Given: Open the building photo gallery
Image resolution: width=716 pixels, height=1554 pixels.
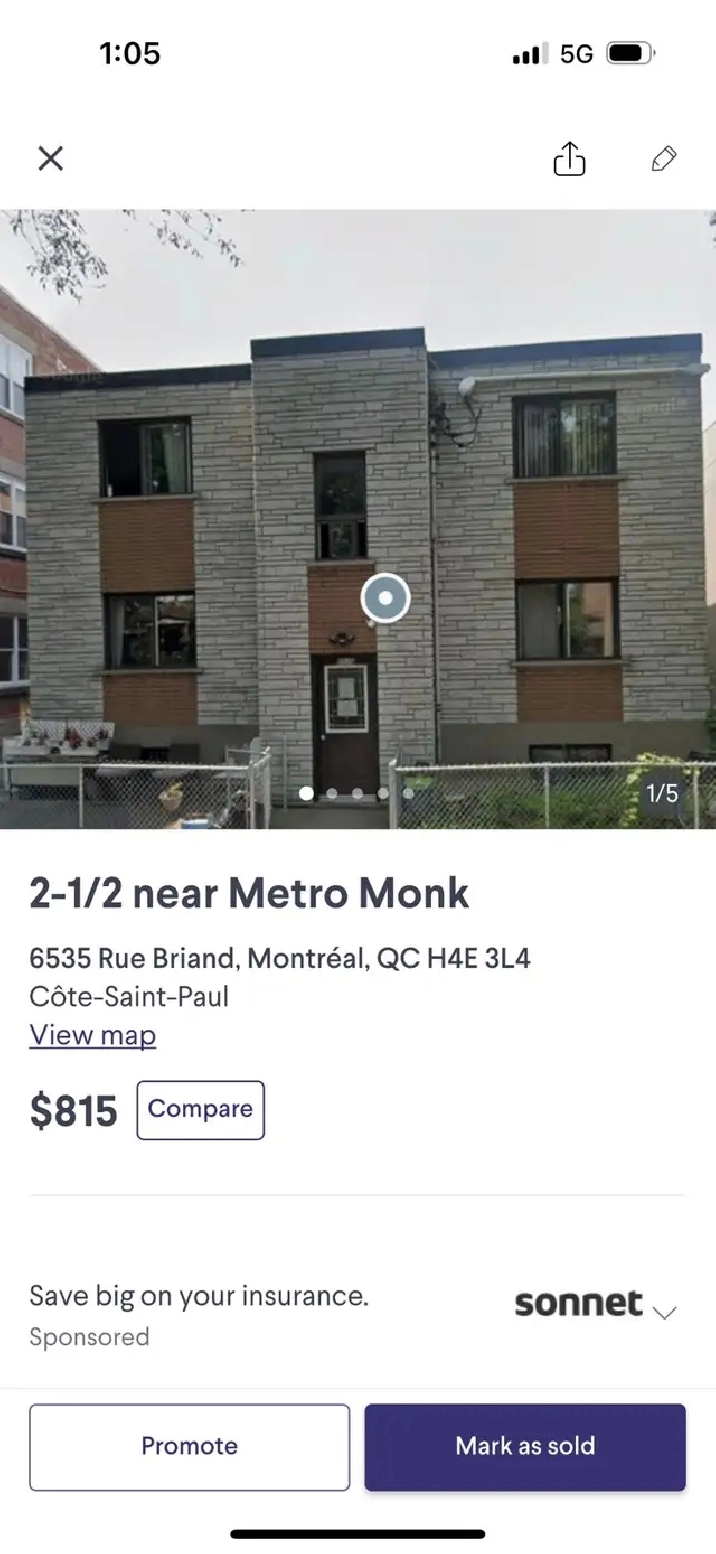Looking at the screenshot, I should 358,520.
